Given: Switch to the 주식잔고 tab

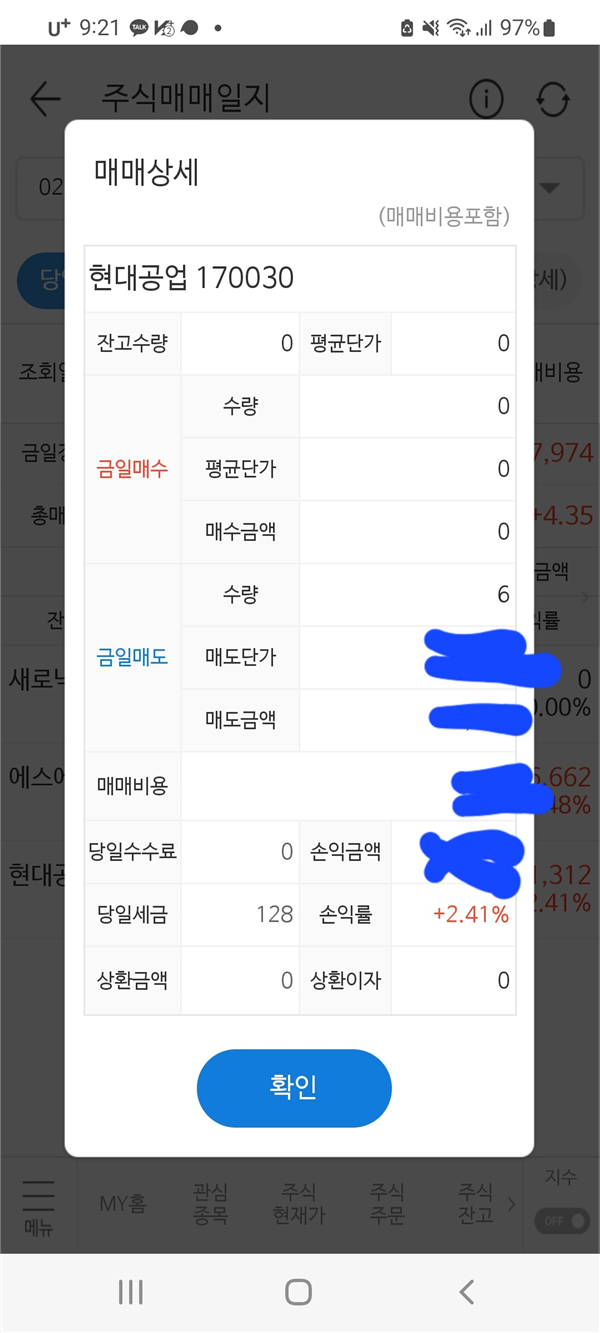Looking at the screenshot, I should (475, 1204).
